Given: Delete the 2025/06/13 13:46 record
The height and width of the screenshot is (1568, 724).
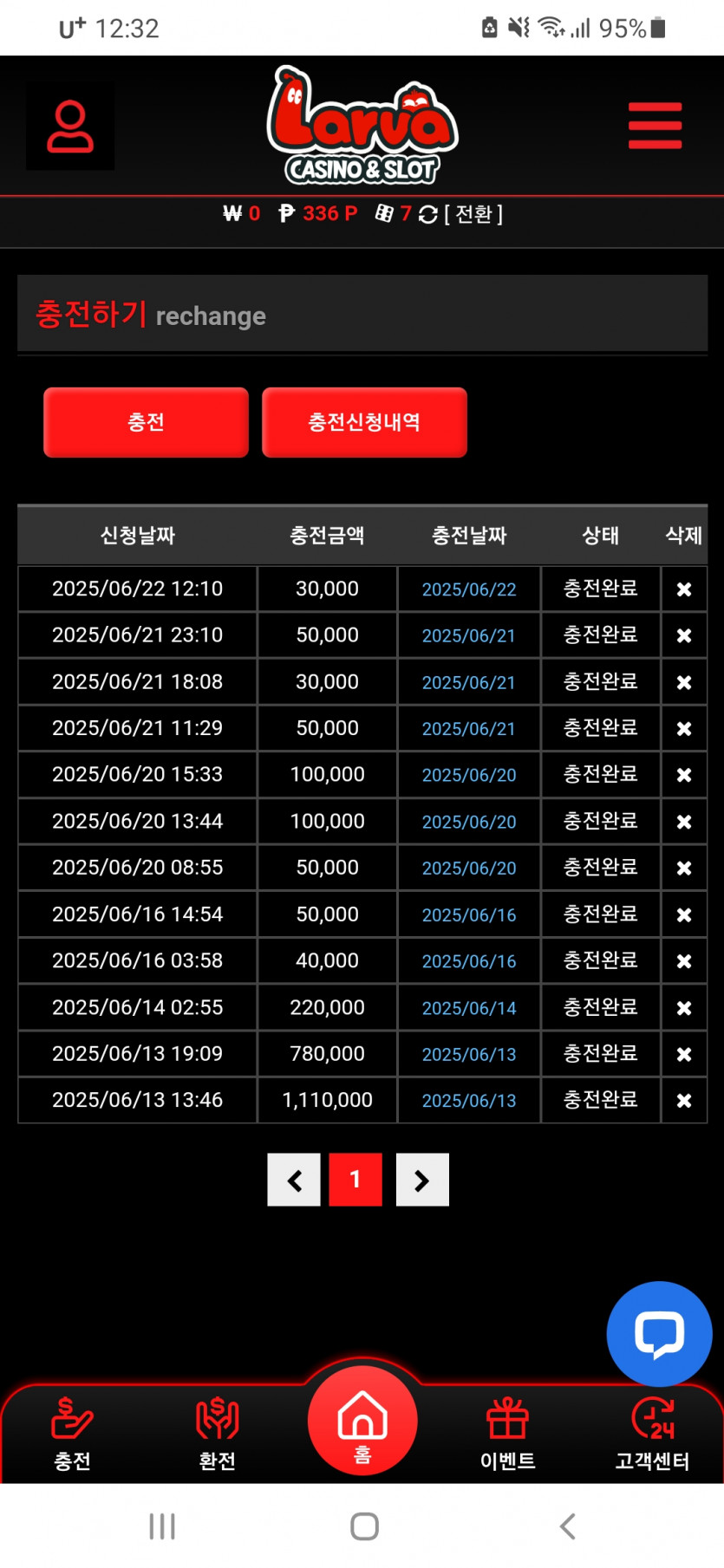Looking at the screenshot, I should (x=684, y=1101).
